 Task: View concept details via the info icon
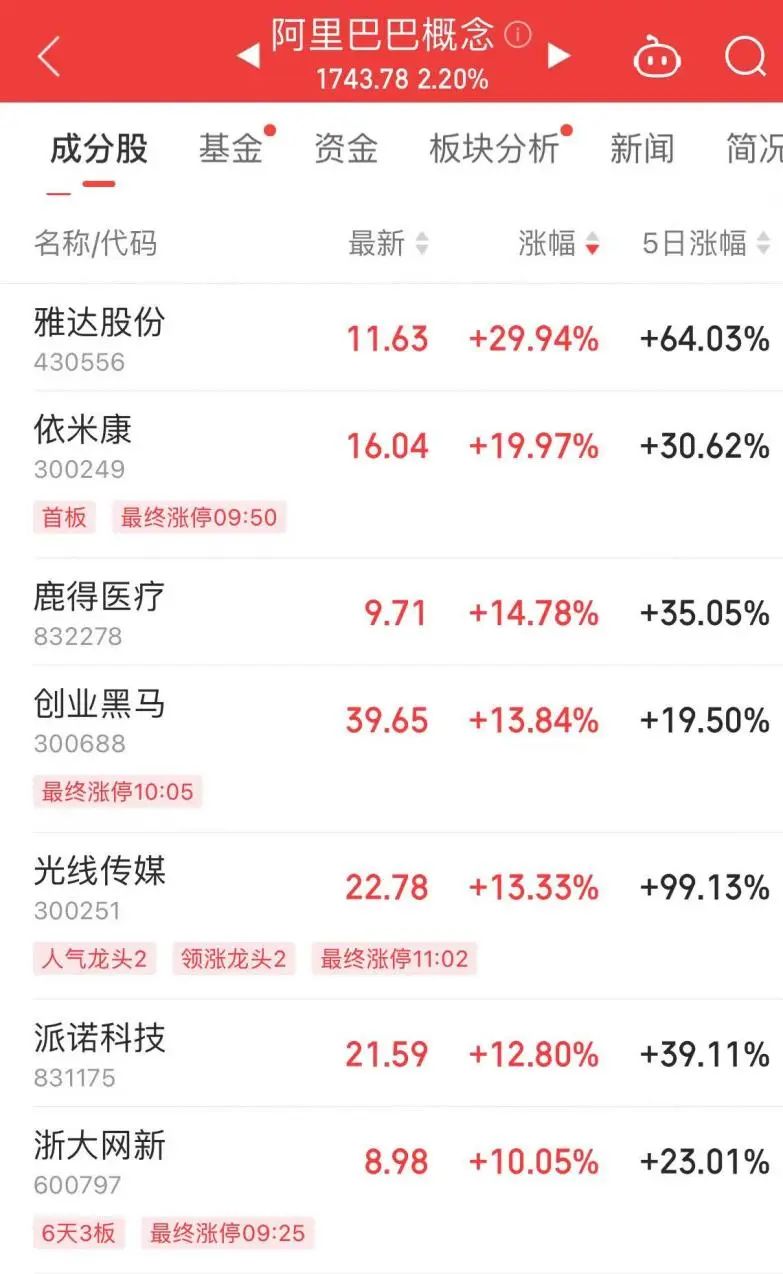[x=516, y=35]
